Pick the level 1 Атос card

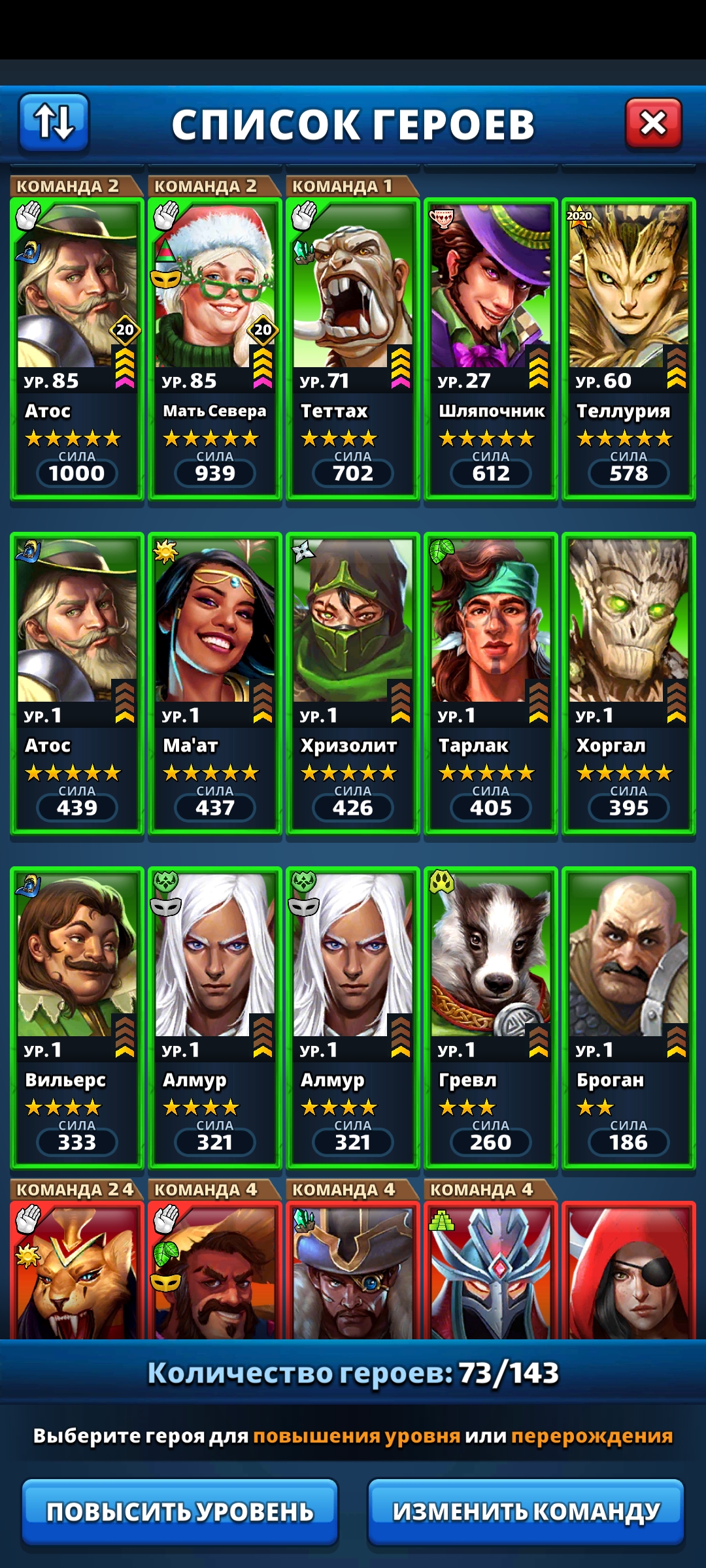pyautogui.click(x=76, y=683)
